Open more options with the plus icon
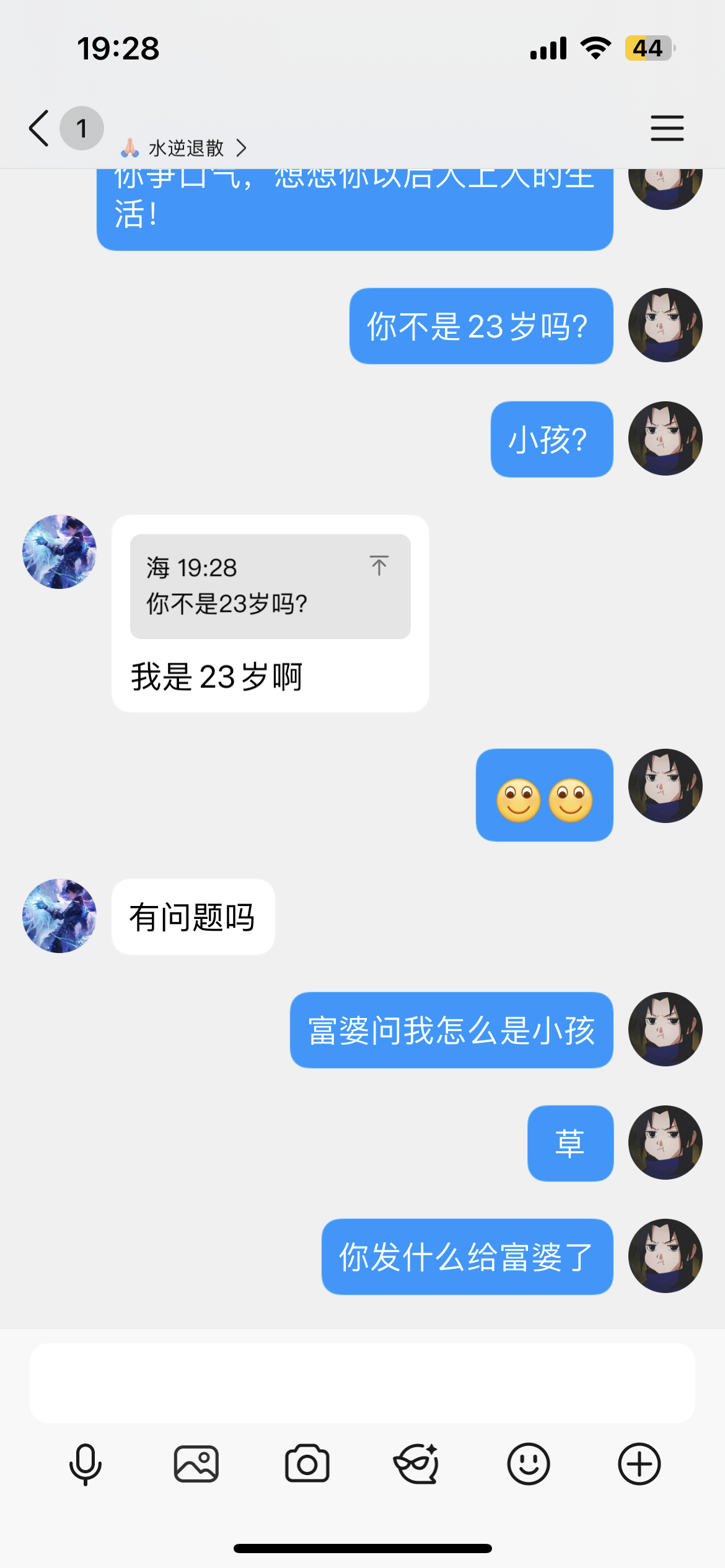The height and width of the screenshot is (1568, 725). [639, 1465]
